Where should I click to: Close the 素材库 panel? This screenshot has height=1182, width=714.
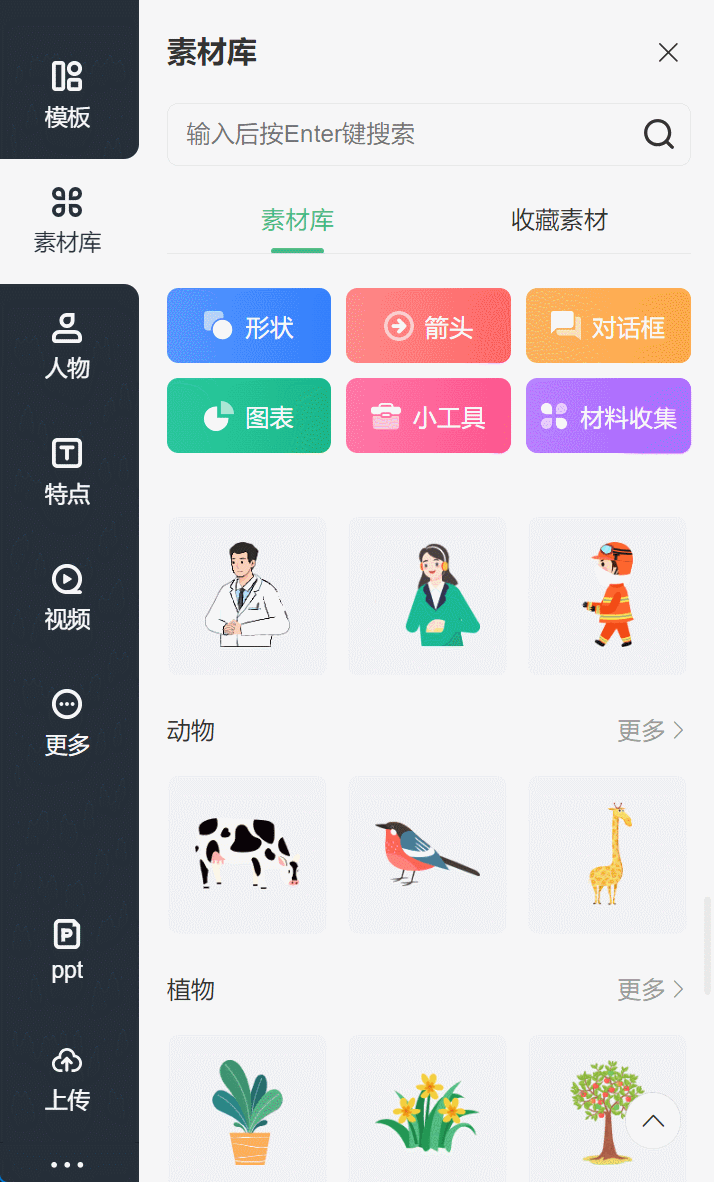[x=668, y=53]
